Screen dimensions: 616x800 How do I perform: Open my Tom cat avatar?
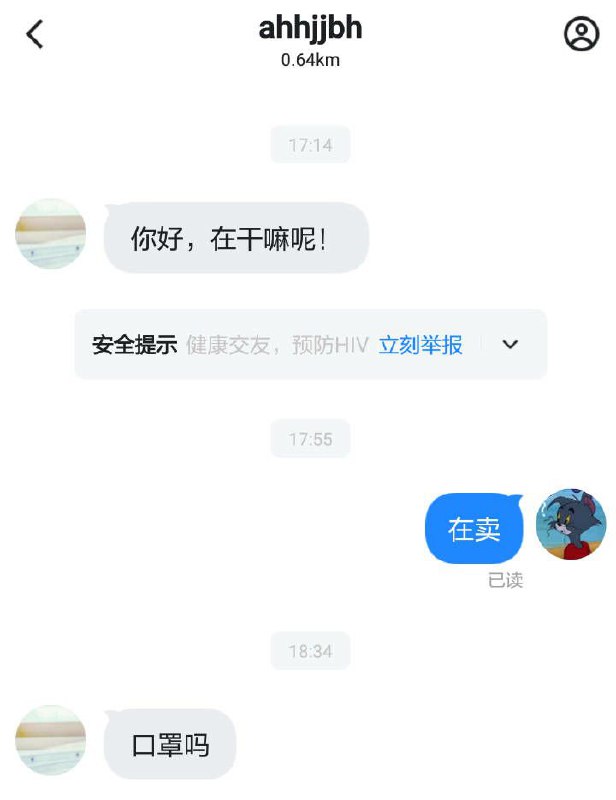pos(571,524)
